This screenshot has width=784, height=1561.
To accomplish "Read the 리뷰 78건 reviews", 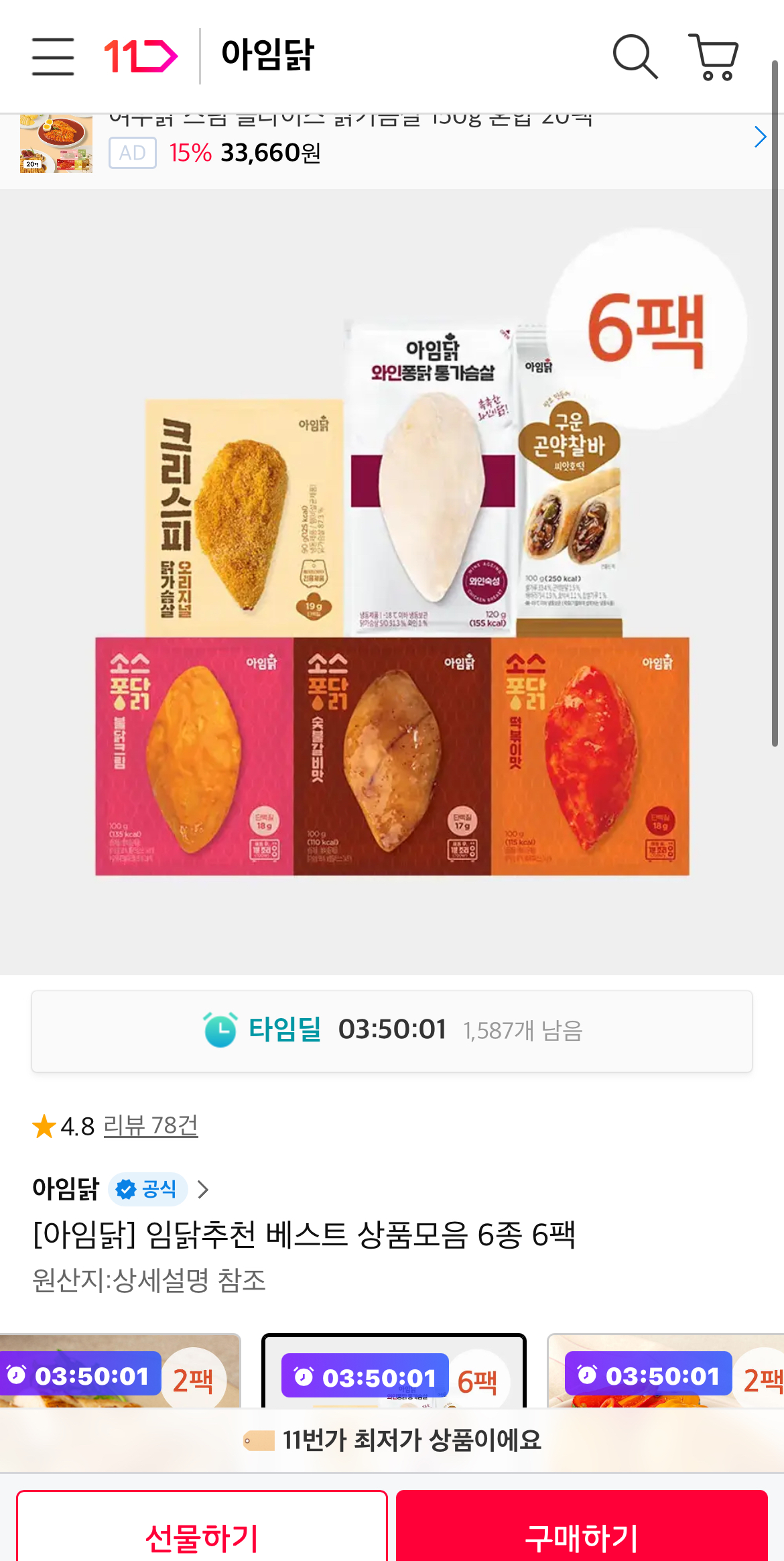I will click(151, 1126).
